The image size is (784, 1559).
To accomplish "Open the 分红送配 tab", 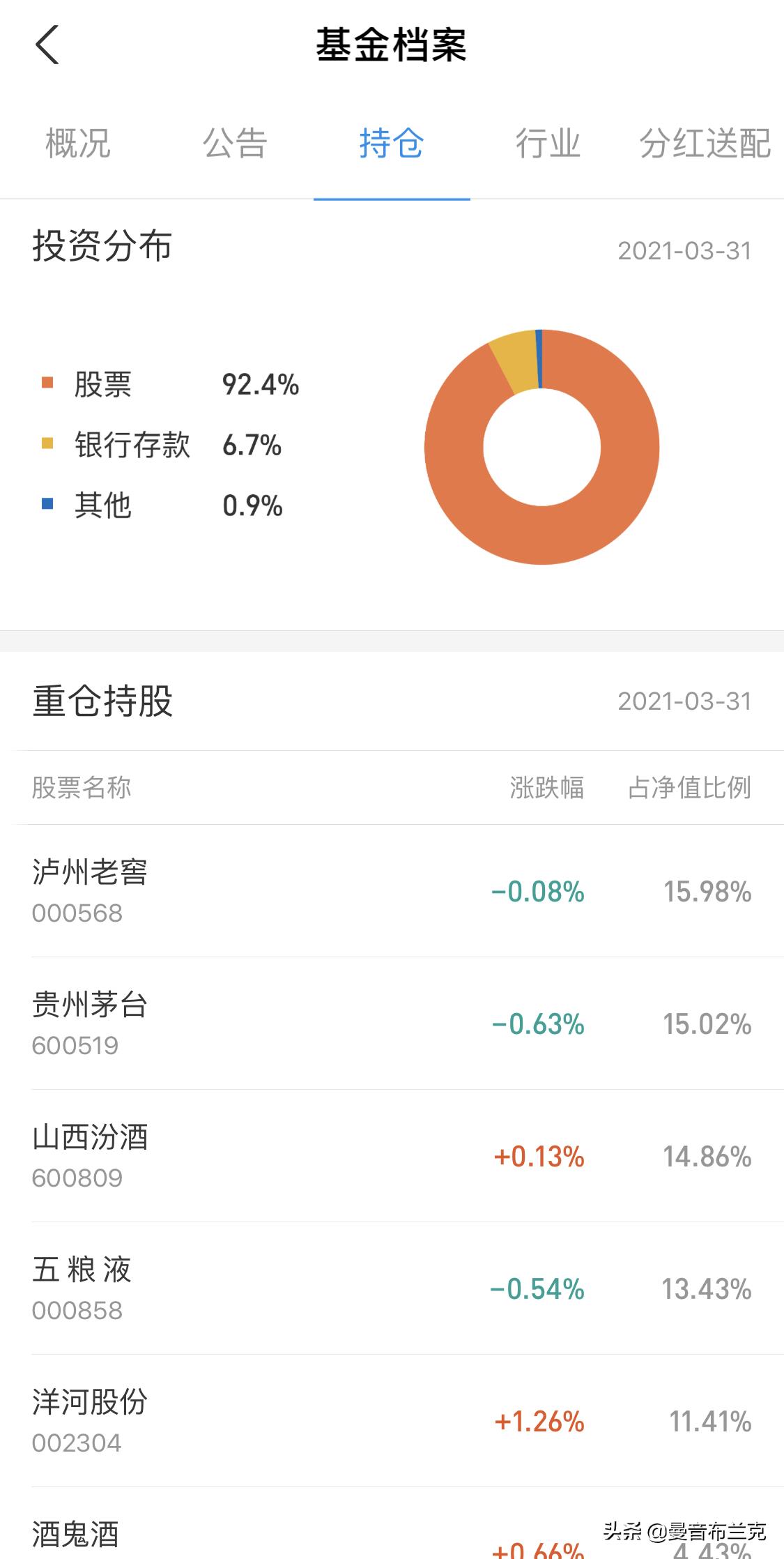I will (705, 144).
